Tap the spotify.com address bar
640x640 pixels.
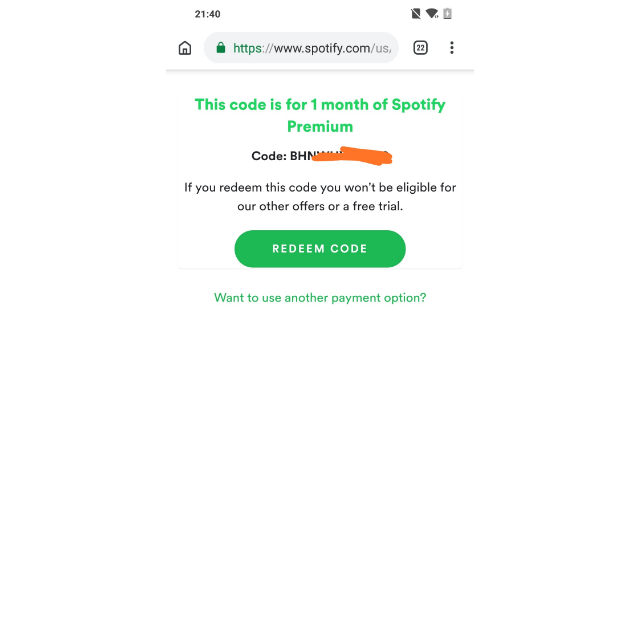click(310, 48)
